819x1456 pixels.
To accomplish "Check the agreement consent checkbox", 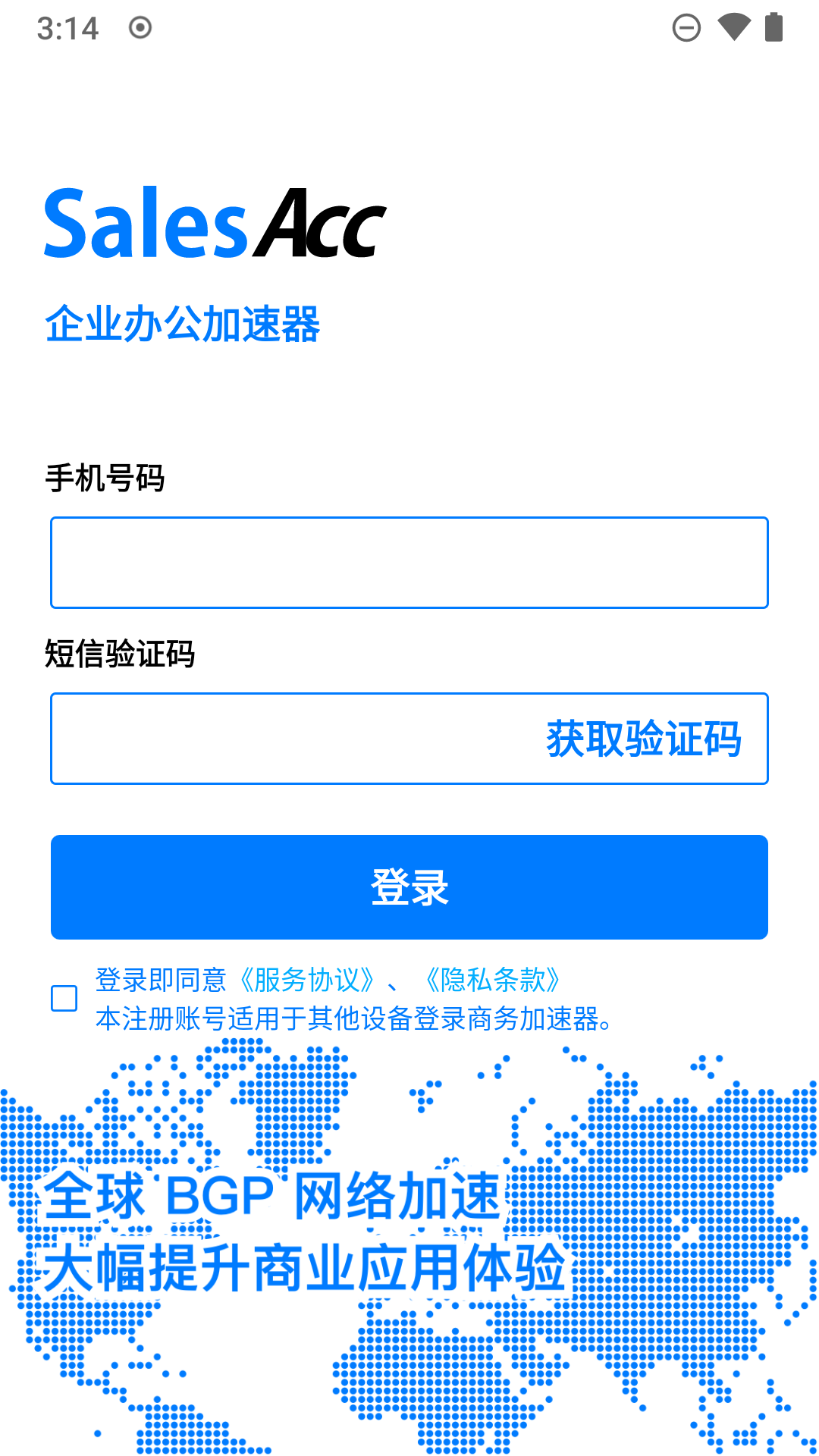I will tap(64, 998).
